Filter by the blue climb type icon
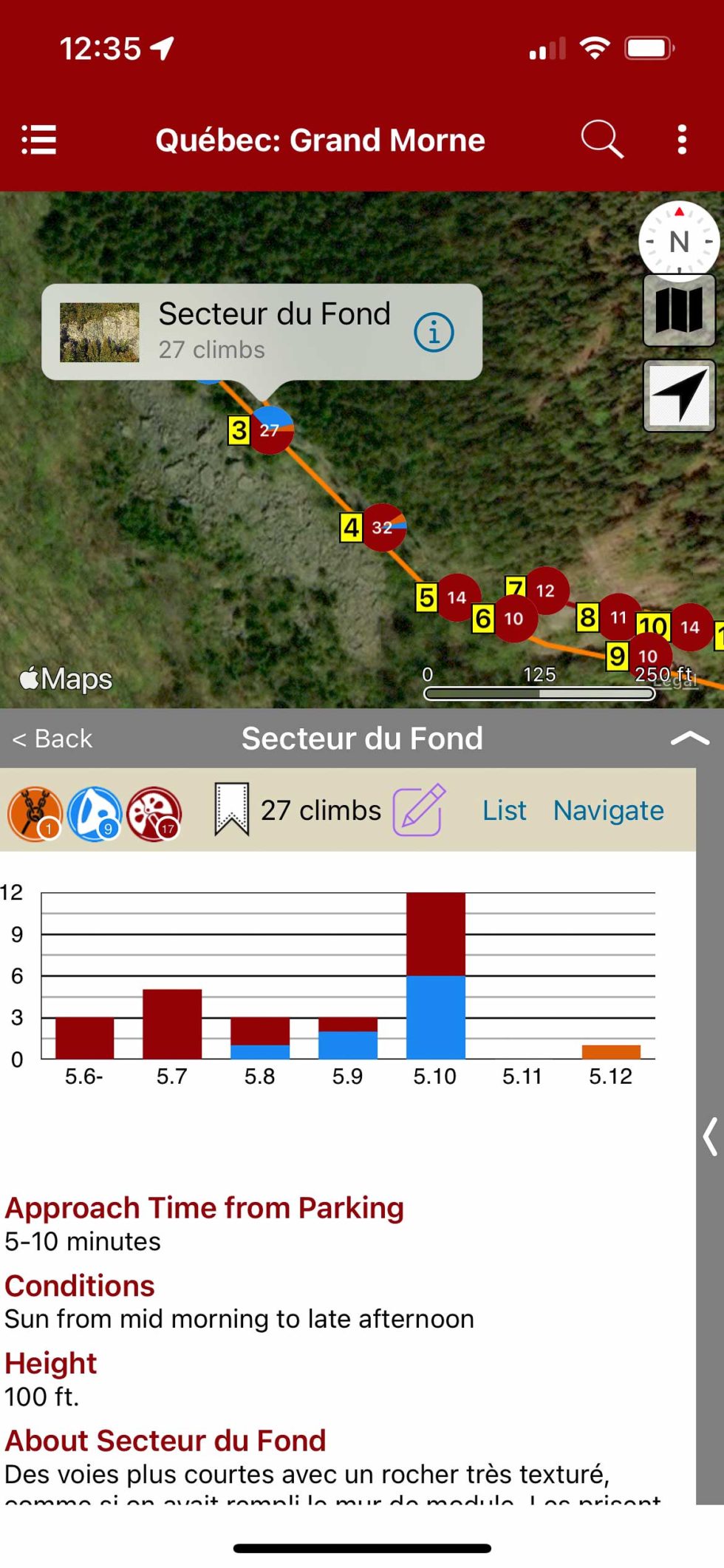The width and height of the screenshot is (724, 1568). coord(95,813)
